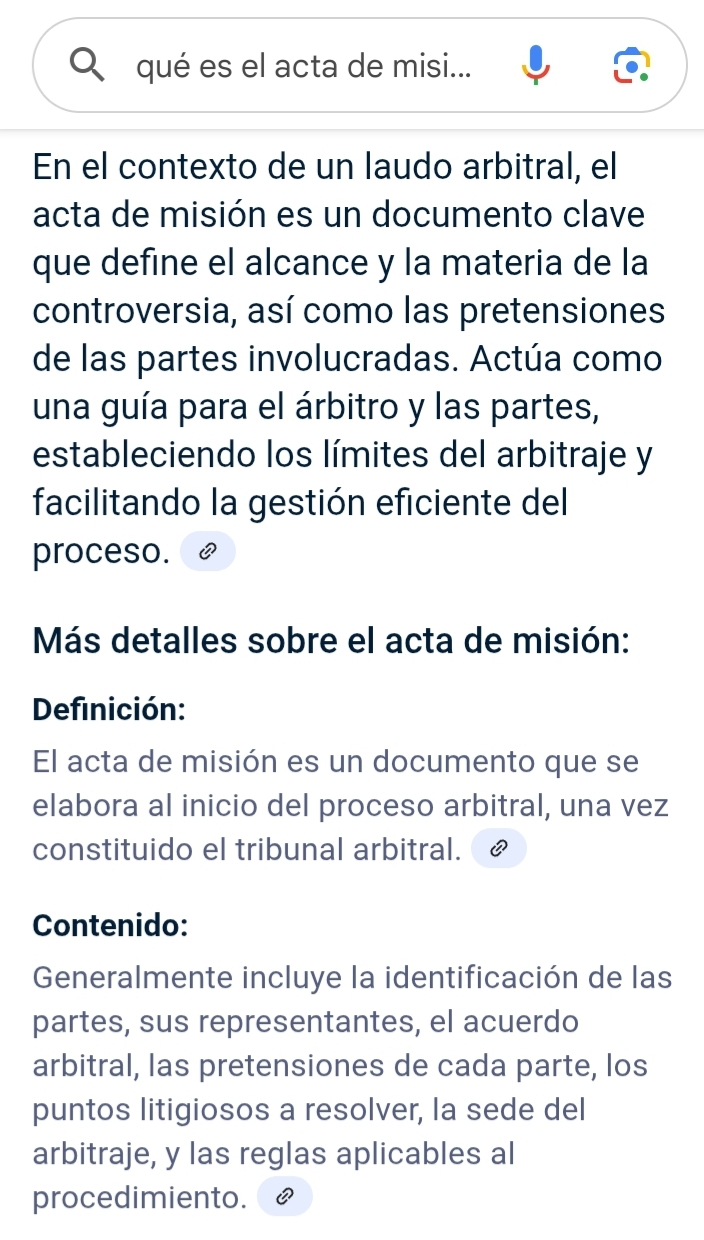Screen dimensions: 704x1240
Task: Open the source link after 'procedimiento.'
Action: click(285, 1196)
